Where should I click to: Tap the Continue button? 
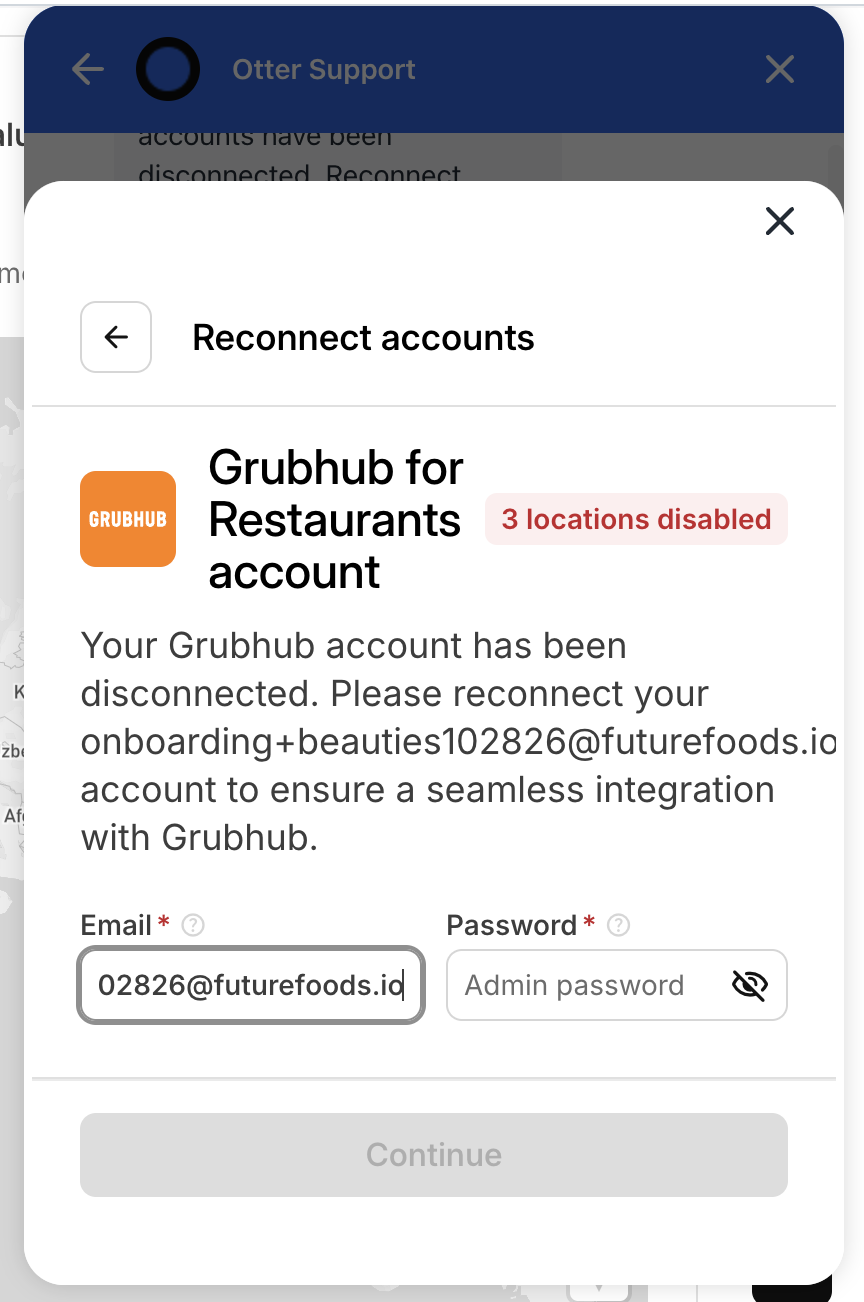433,1155
